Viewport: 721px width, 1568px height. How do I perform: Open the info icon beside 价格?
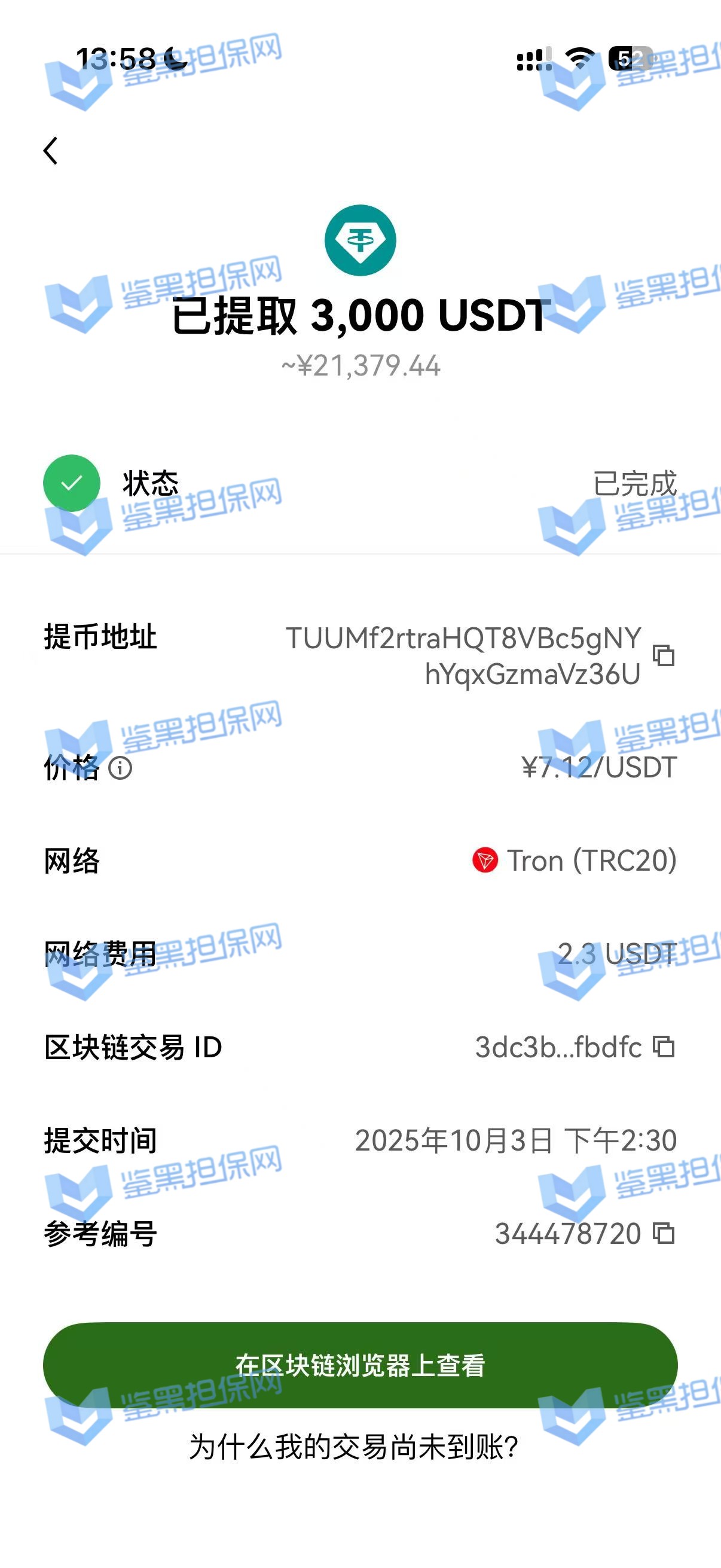point(120,768)
